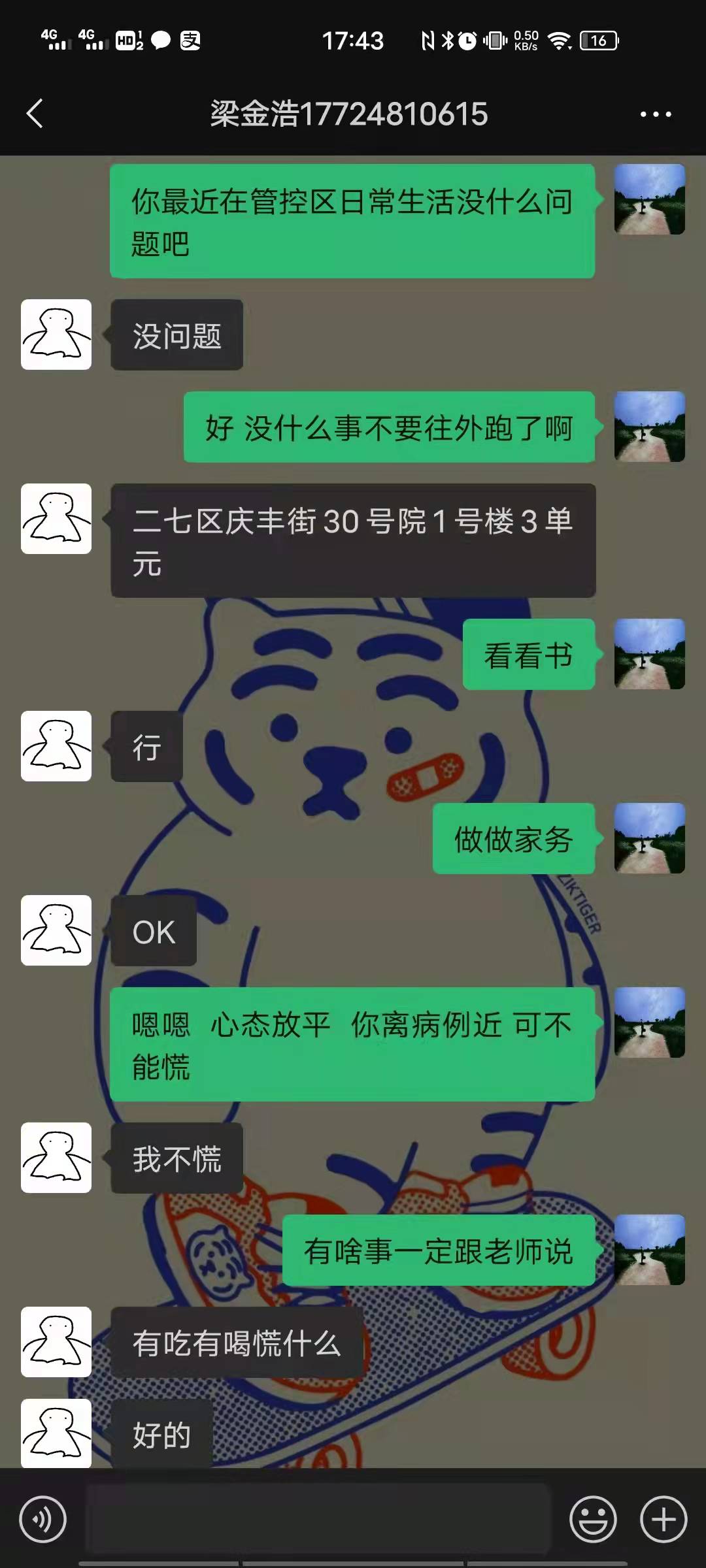Viewport: 706px width, 1568px height.
Task: Open the emoji picker
Action: pyautogui.click(x=593, y=1519)
